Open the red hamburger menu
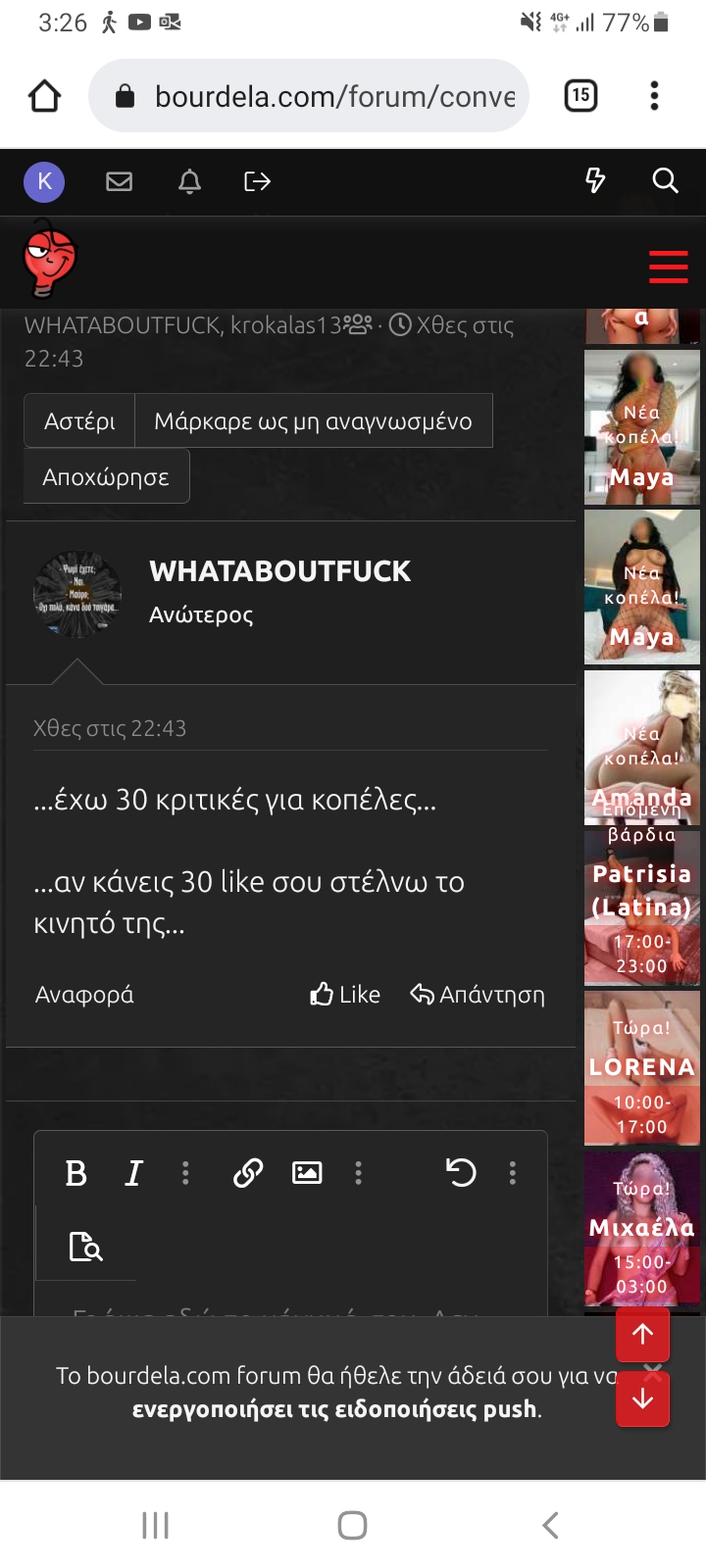 coord(668,267)
